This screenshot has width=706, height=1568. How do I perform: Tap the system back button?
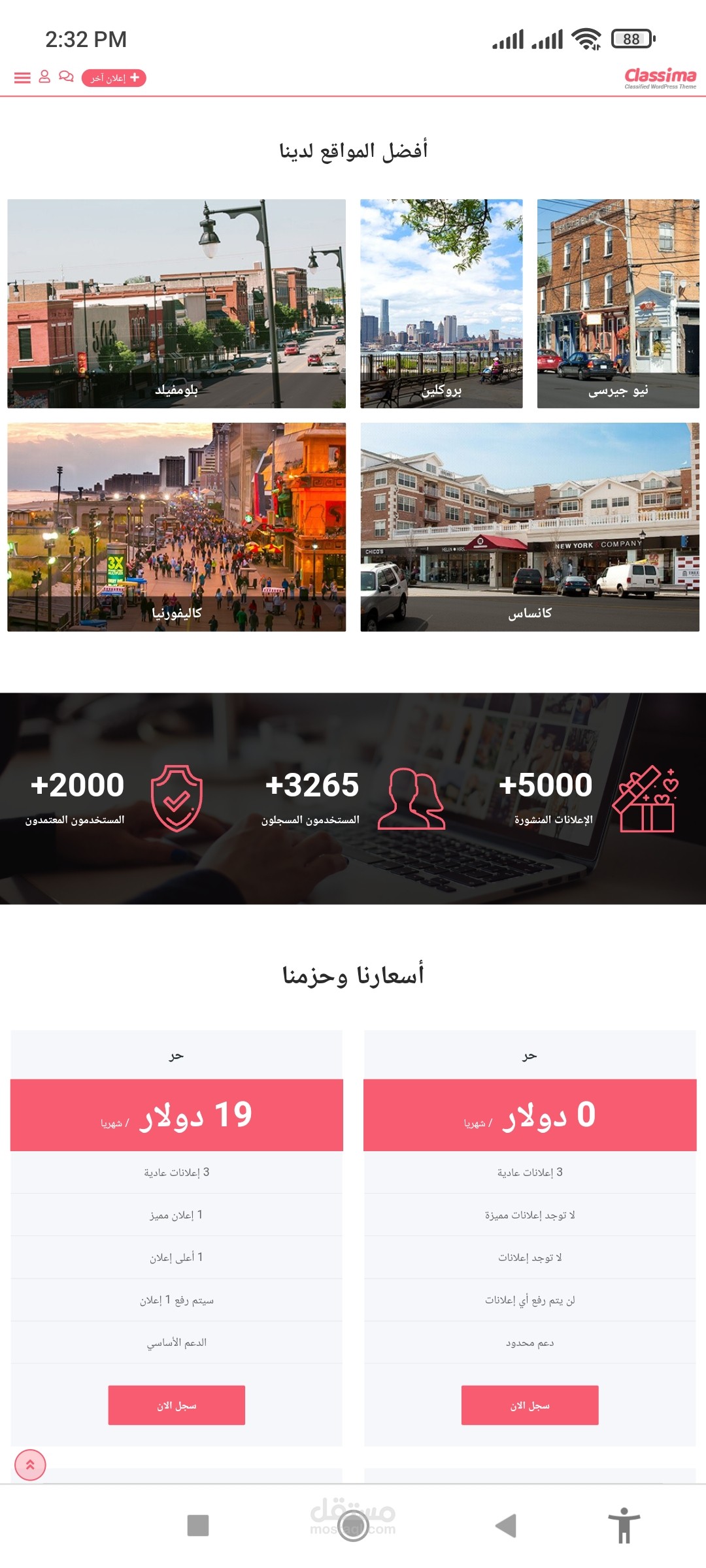pyautogui.click(x=506, y=1526)
